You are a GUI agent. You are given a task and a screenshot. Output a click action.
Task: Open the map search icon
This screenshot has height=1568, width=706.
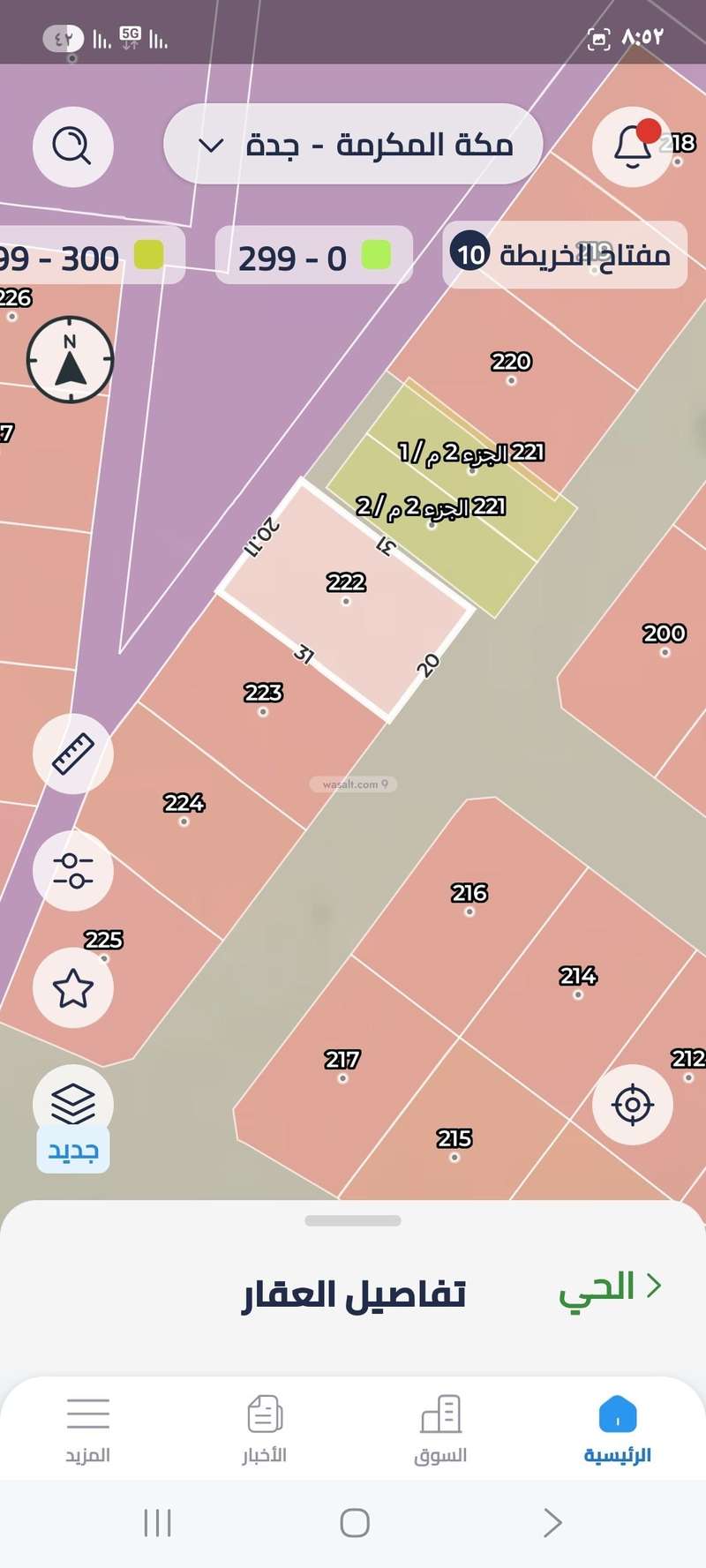tap(72, 146)
